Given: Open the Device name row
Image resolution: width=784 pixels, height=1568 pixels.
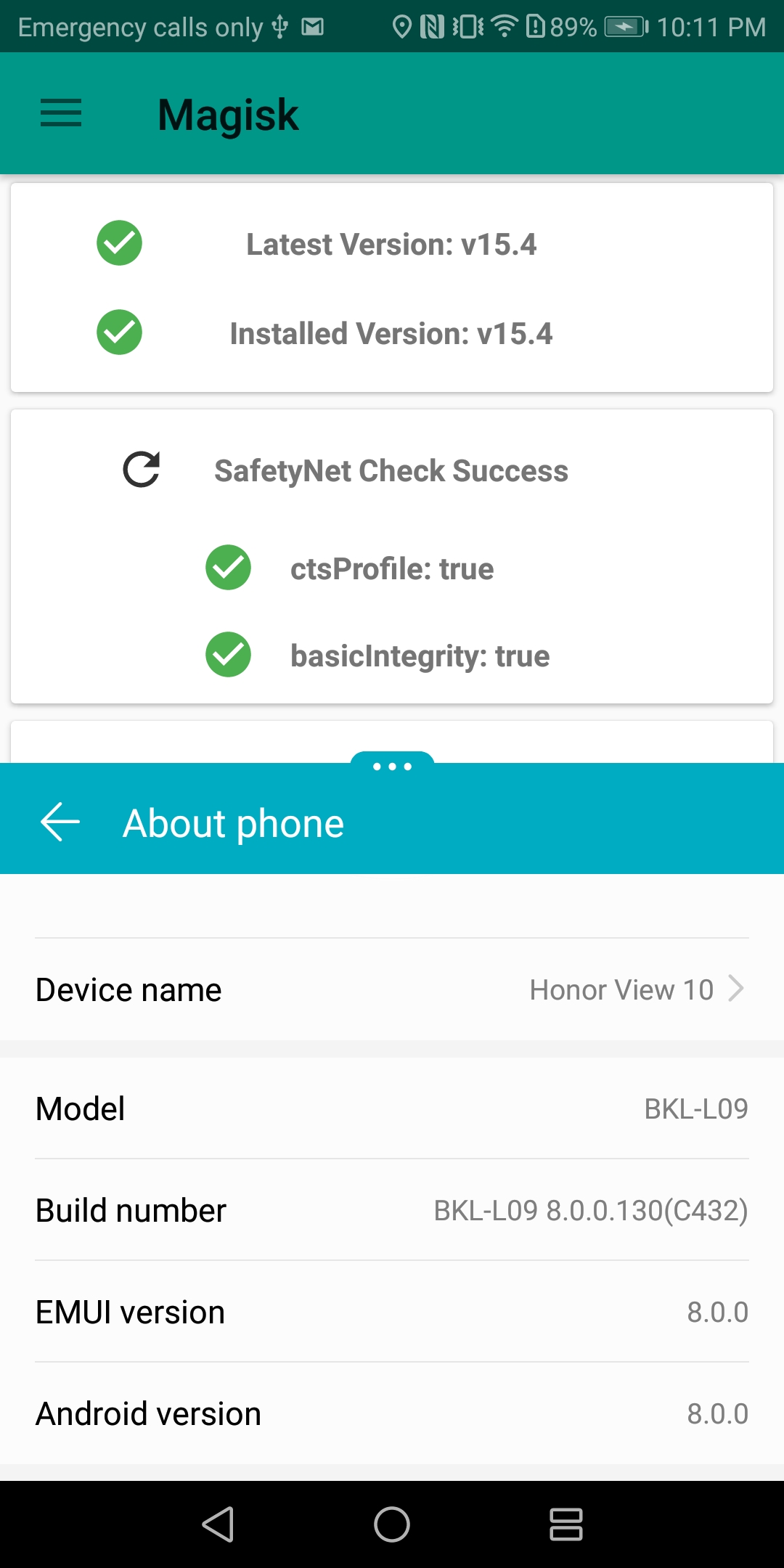Looking at the screenshot, I should [392, 989].
